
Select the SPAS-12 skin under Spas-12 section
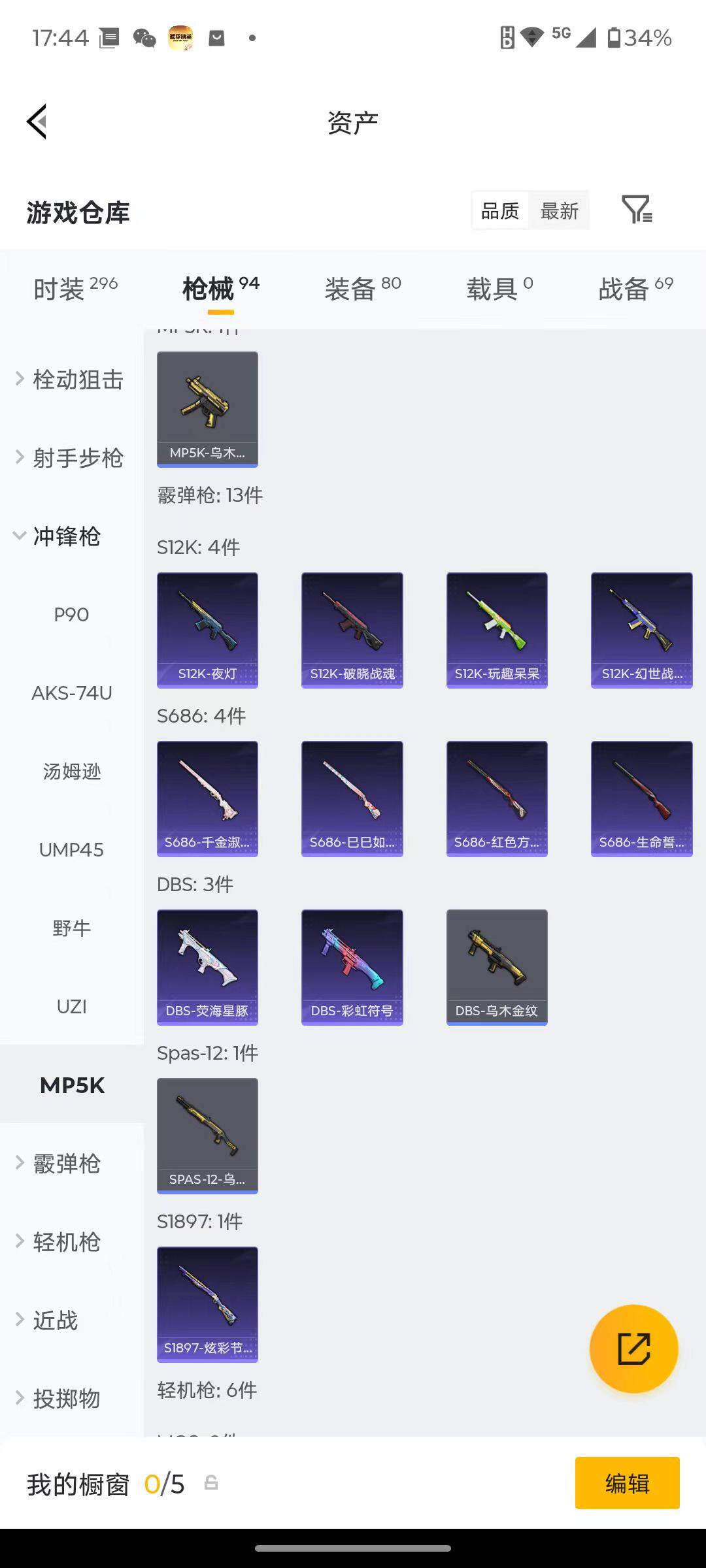[x=207, y=1135]
